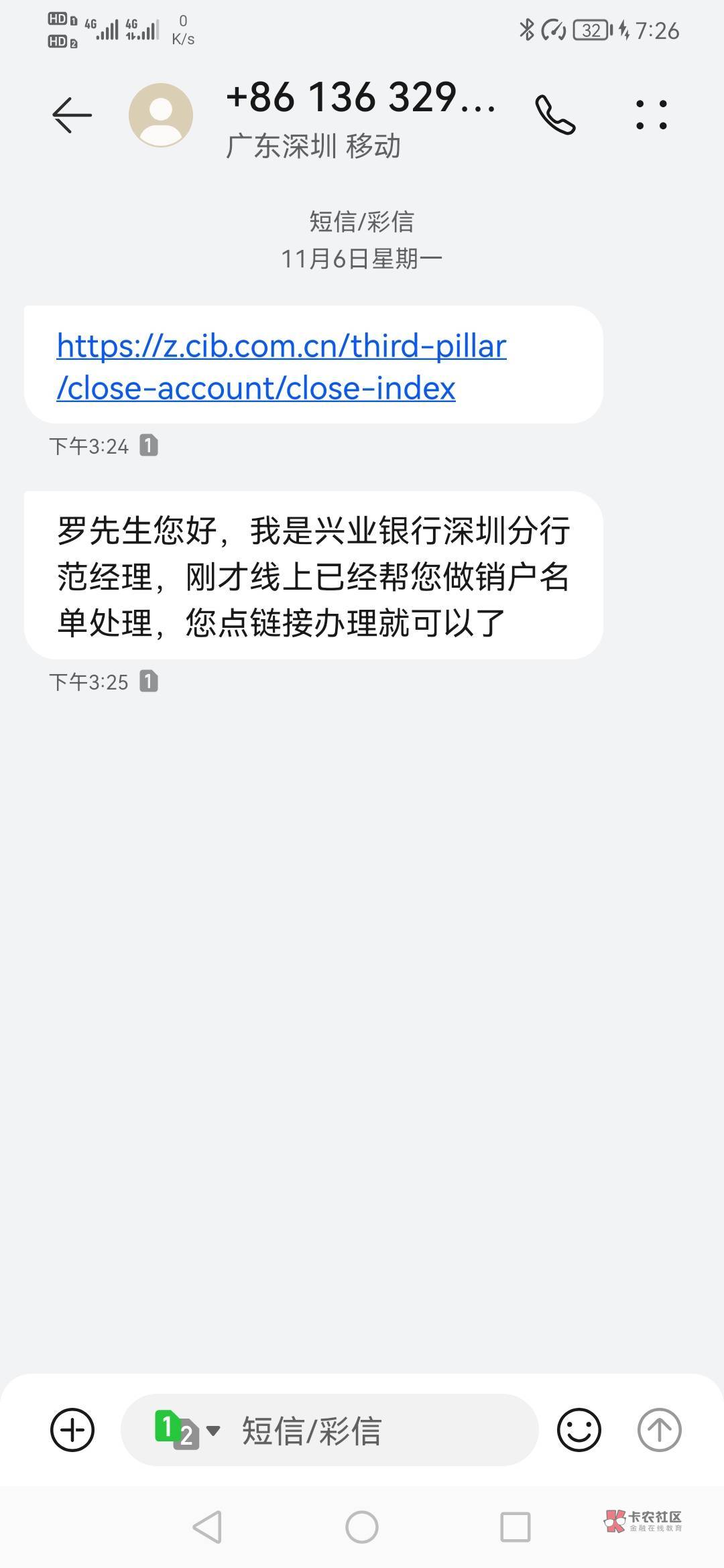Switch SIM card with the dropdown selector
The width and height of the screenshot is (724, 1568).
click(x=187, y=1431)
